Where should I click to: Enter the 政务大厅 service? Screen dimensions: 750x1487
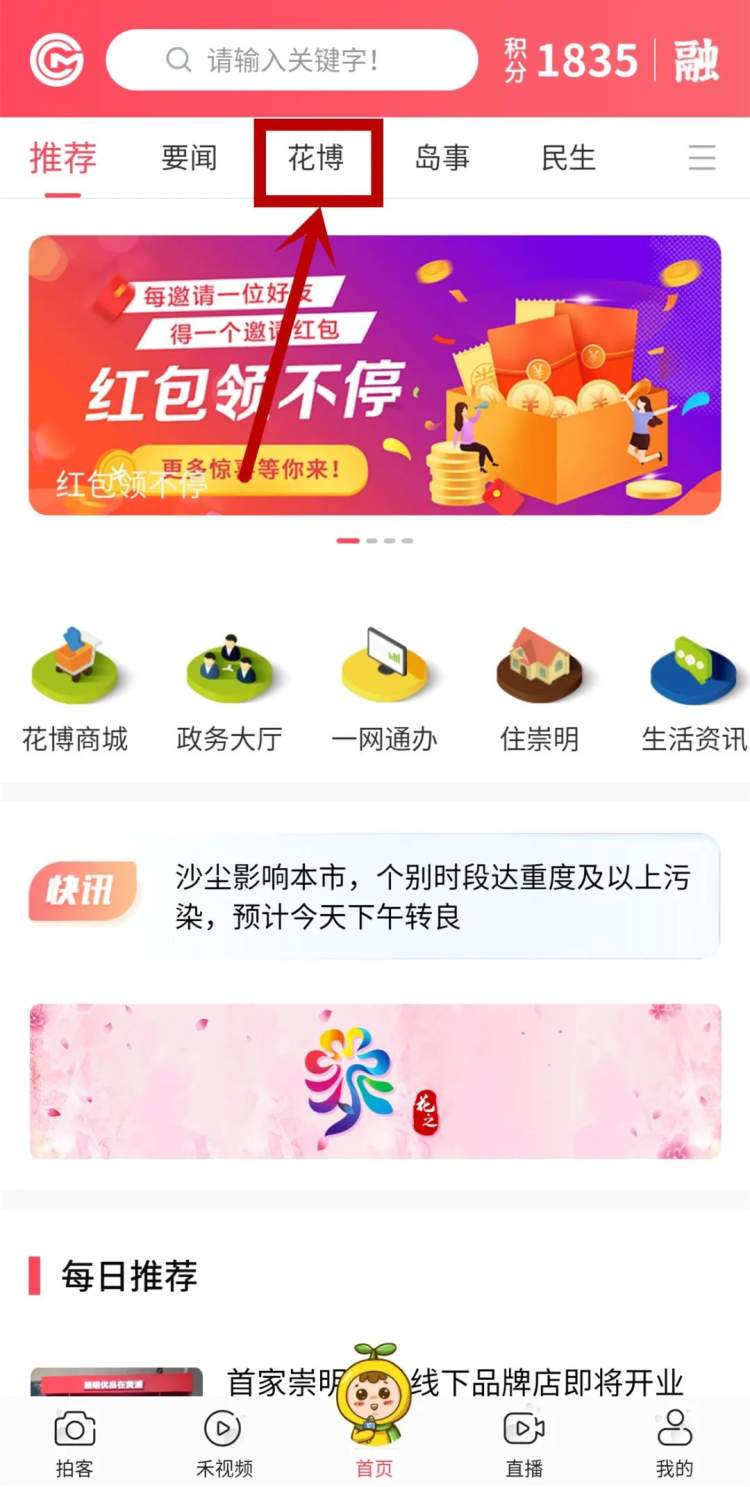[x=229, y=690]
